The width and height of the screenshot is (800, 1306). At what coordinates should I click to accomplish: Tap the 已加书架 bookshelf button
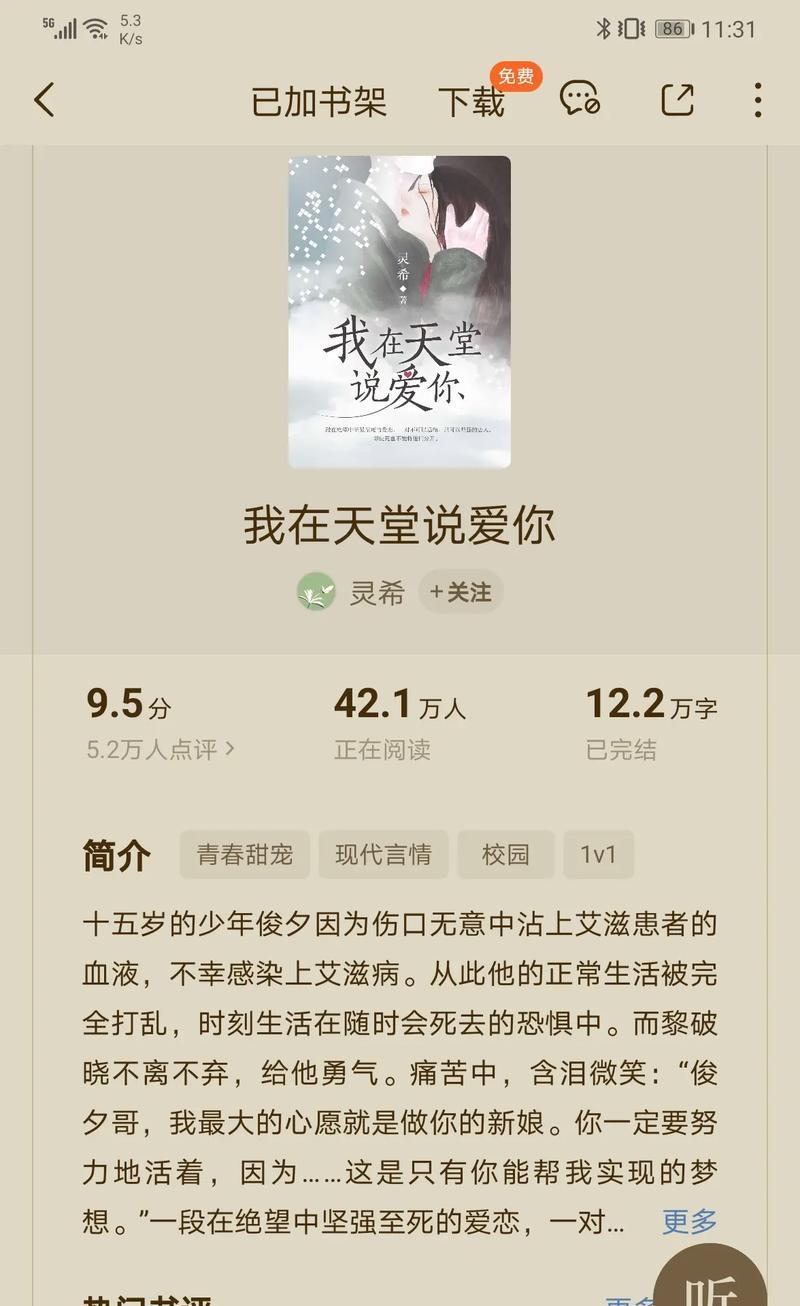[x=318, y=101]
